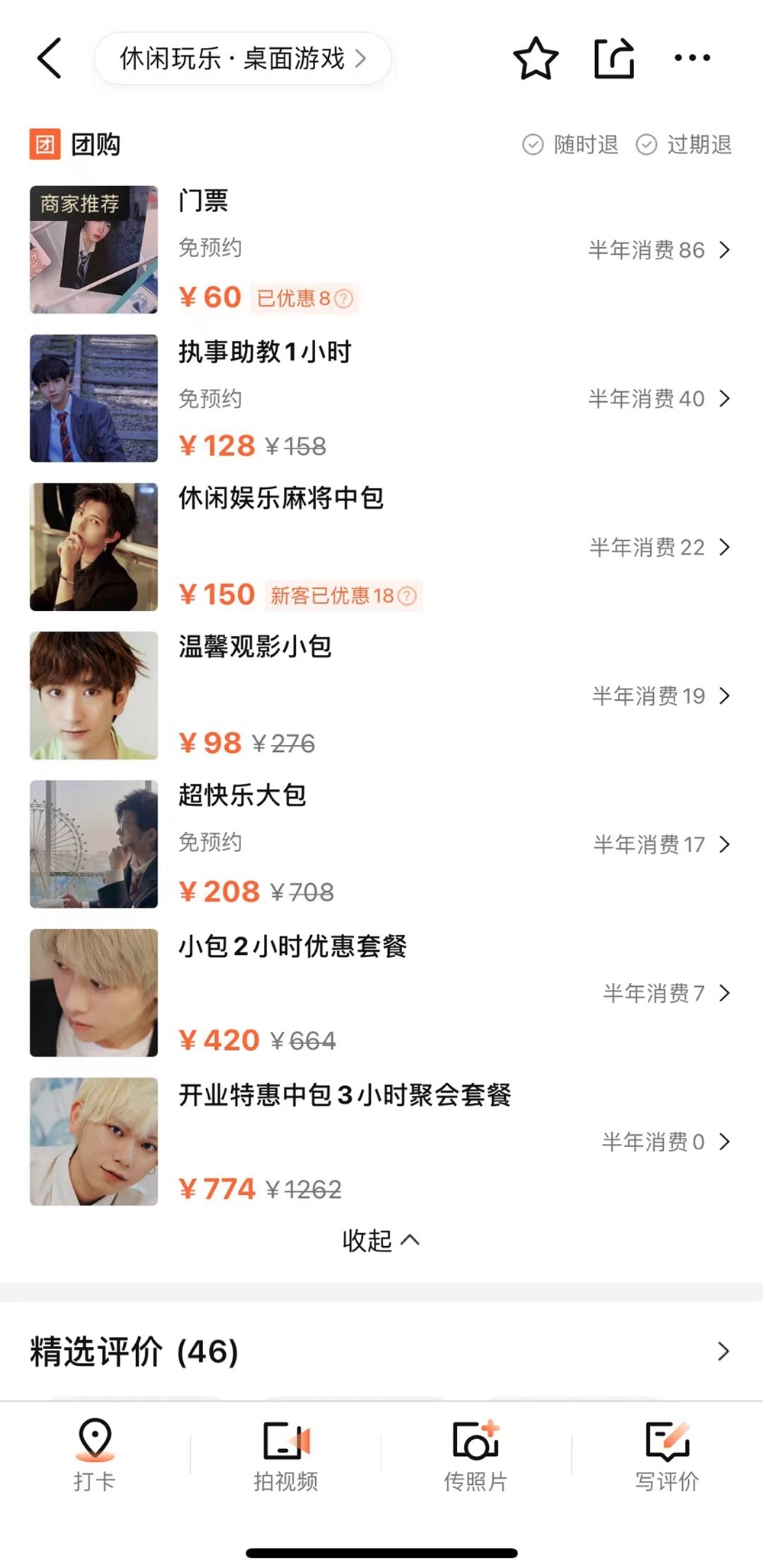Screen dimensions: 763x1568
Task: Write a review via 写评价
Action: (667, 1454)
